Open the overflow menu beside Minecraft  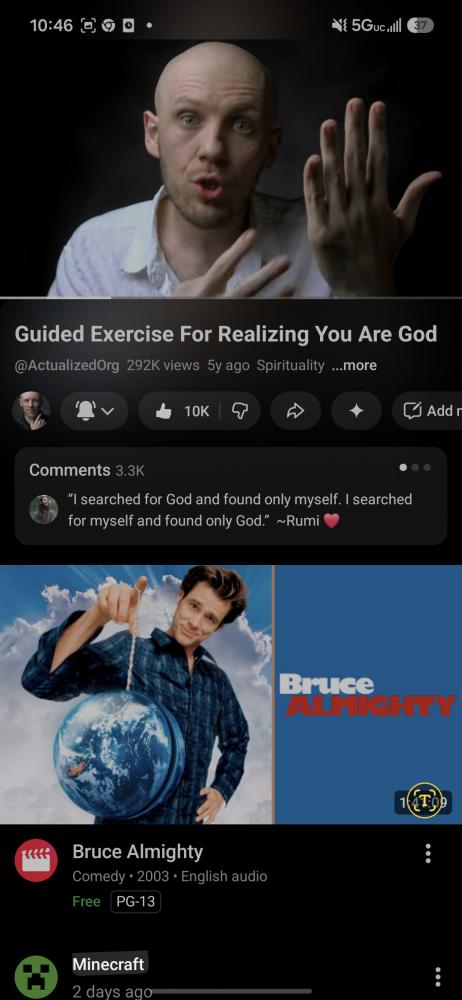click(x=437, y=976)
